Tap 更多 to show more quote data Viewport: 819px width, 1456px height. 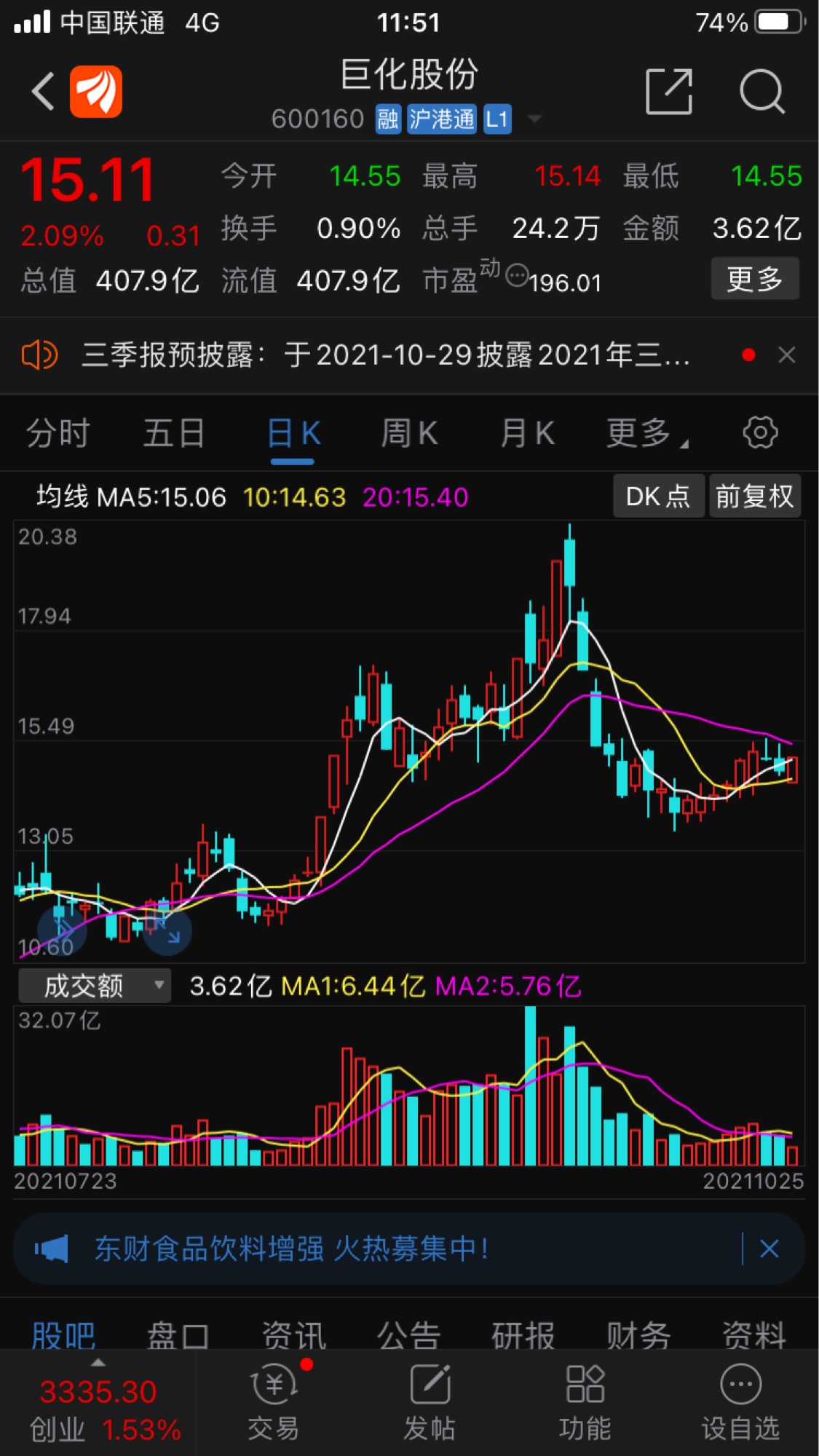tap(755, 279)
